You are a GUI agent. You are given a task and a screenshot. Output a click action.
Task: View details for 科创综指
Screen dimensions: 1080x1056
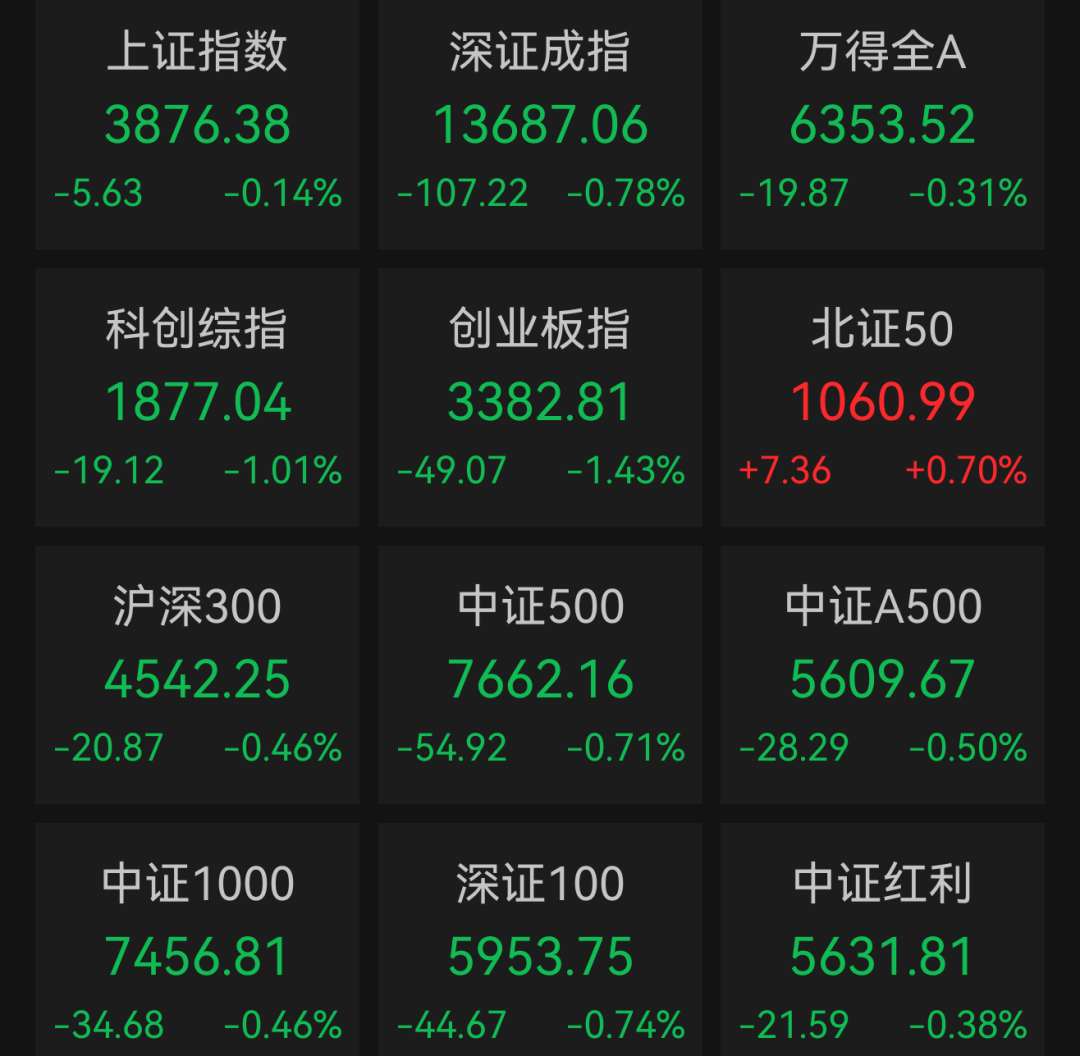pyautogui.click(x=197, y=397)
